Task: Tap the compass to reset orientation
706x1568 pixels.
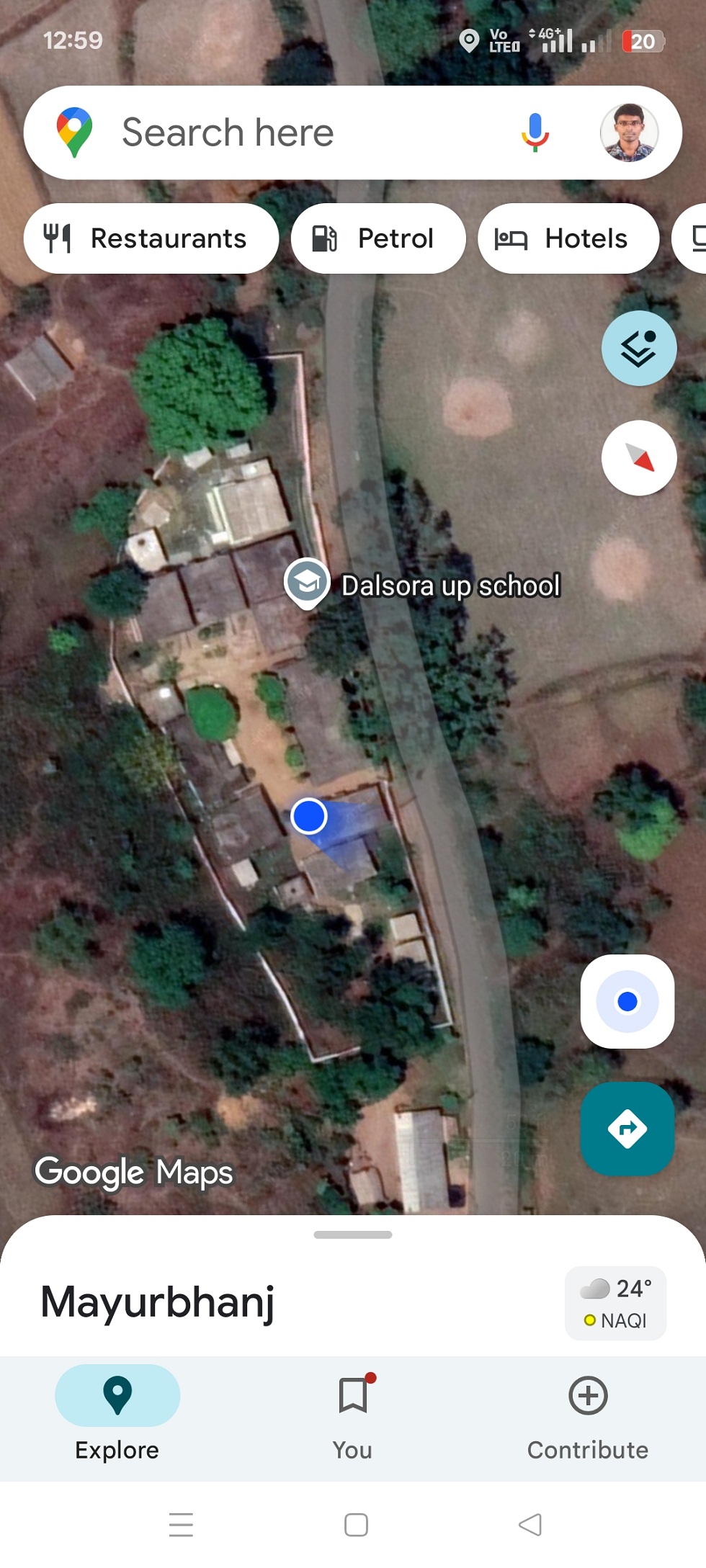Action: coord(639,458)
